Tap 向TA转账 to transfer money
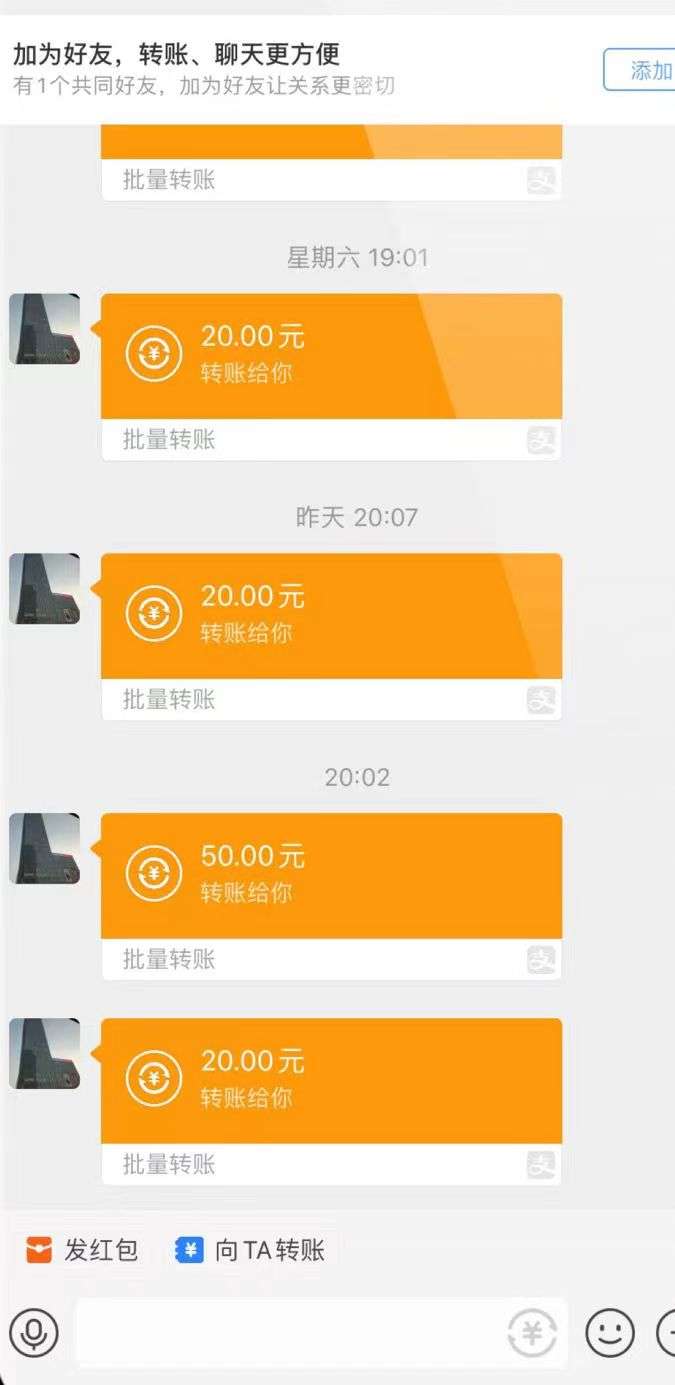 [251, 1250]
